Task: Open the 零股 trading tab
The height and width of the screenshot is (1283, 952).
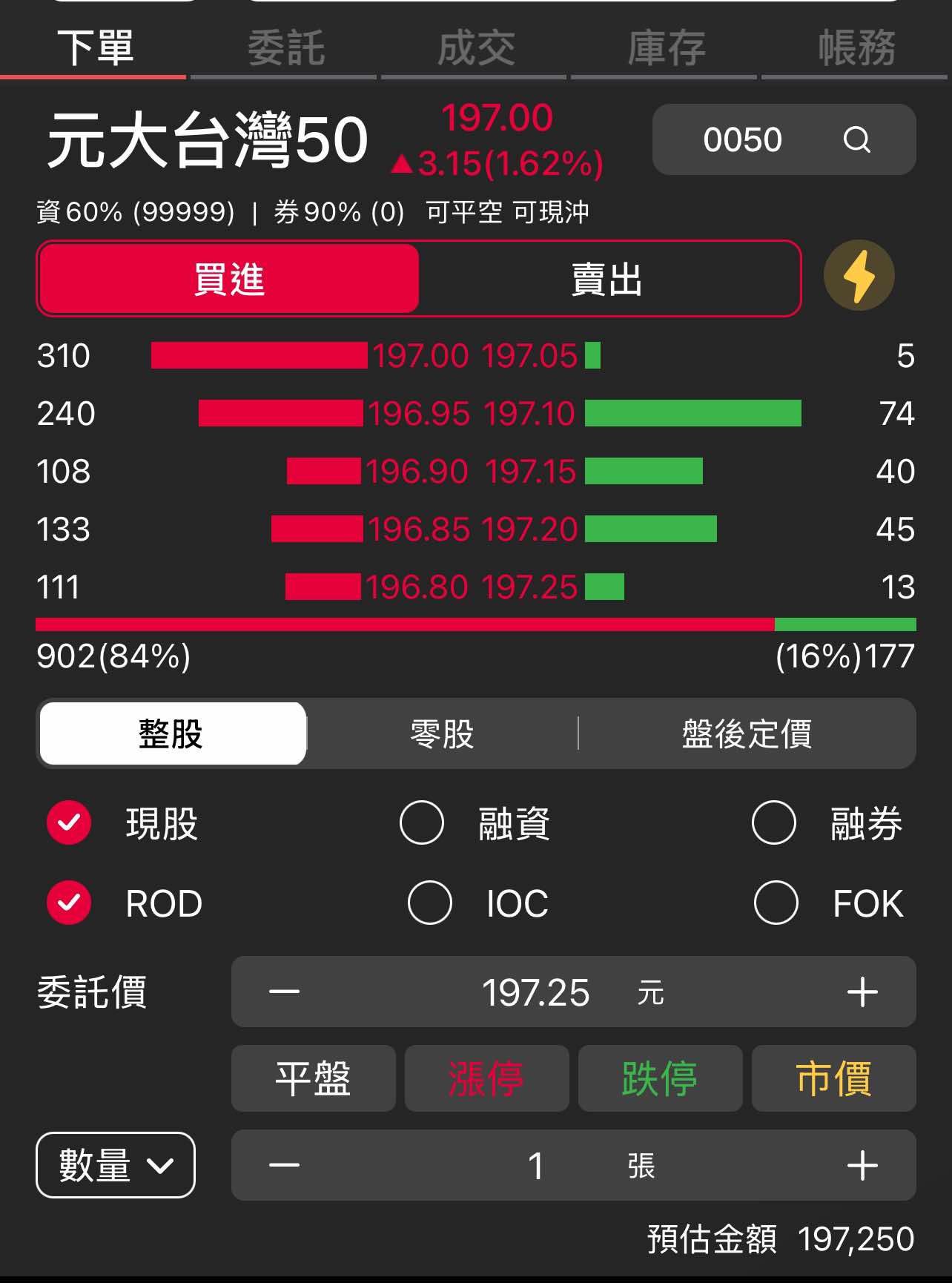Action: pyautogui.click(x=441, y=733)
